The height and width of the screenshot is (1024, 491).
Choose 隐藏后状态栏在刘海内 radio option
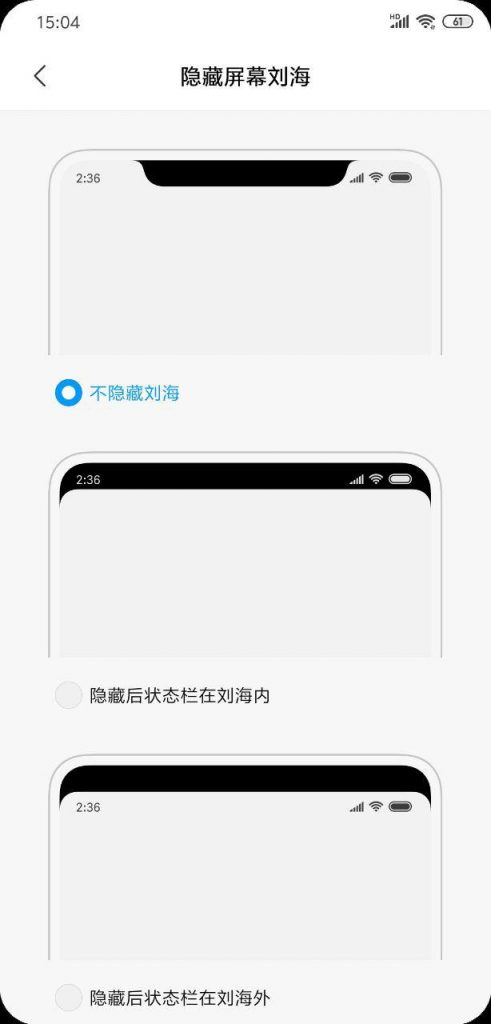click(x=68, y=696)
